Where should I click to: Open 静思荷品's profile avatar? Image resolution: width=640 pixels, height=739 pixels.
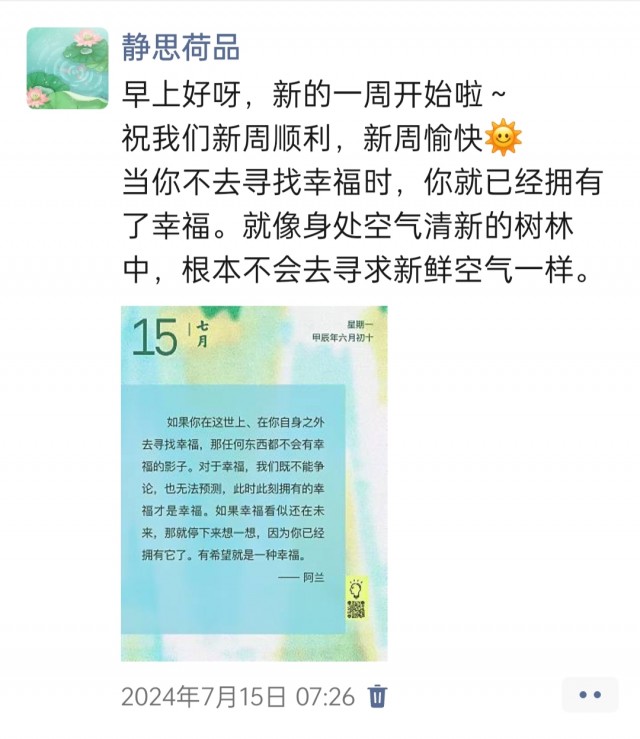[x=67, y=68]
